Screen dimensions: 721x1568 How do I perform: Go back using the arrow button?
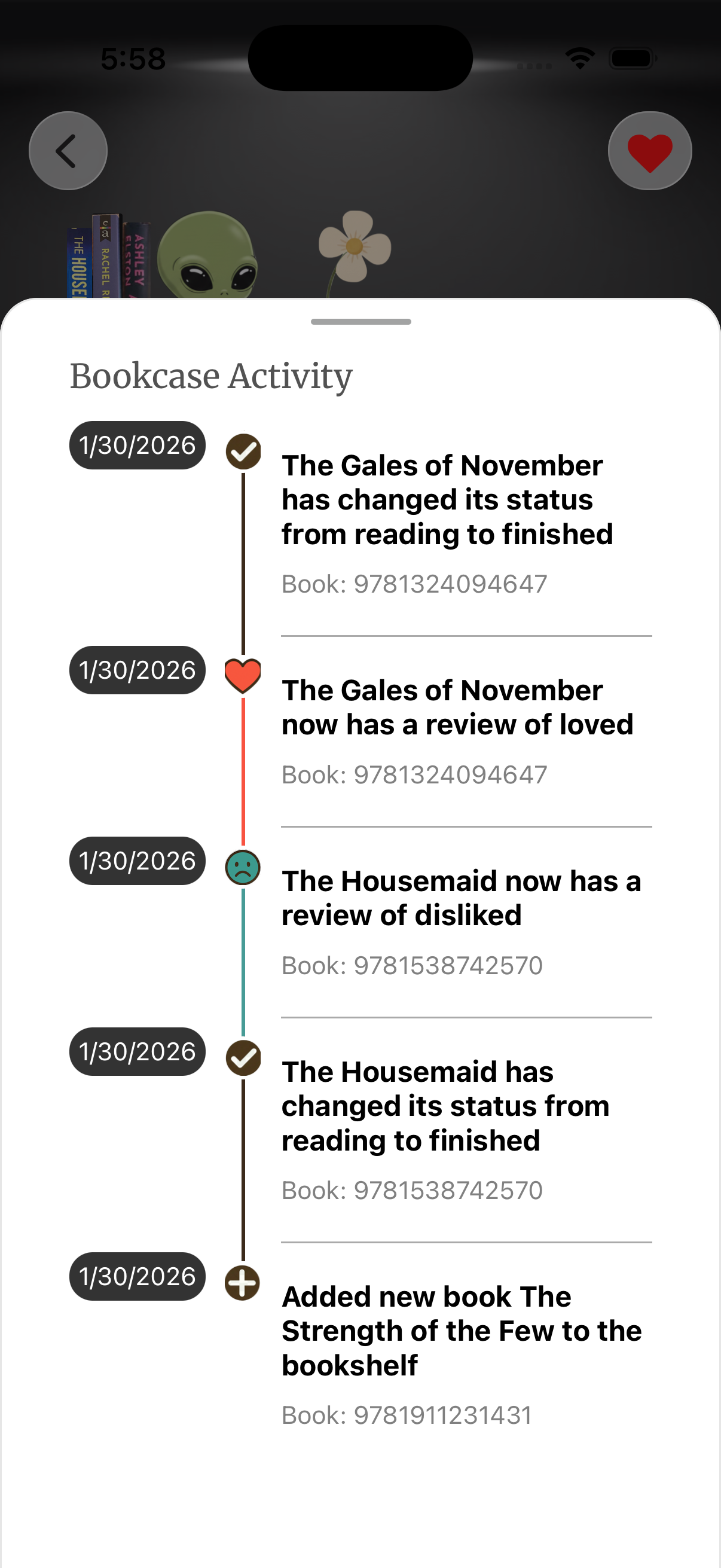(x=68, y=150)
